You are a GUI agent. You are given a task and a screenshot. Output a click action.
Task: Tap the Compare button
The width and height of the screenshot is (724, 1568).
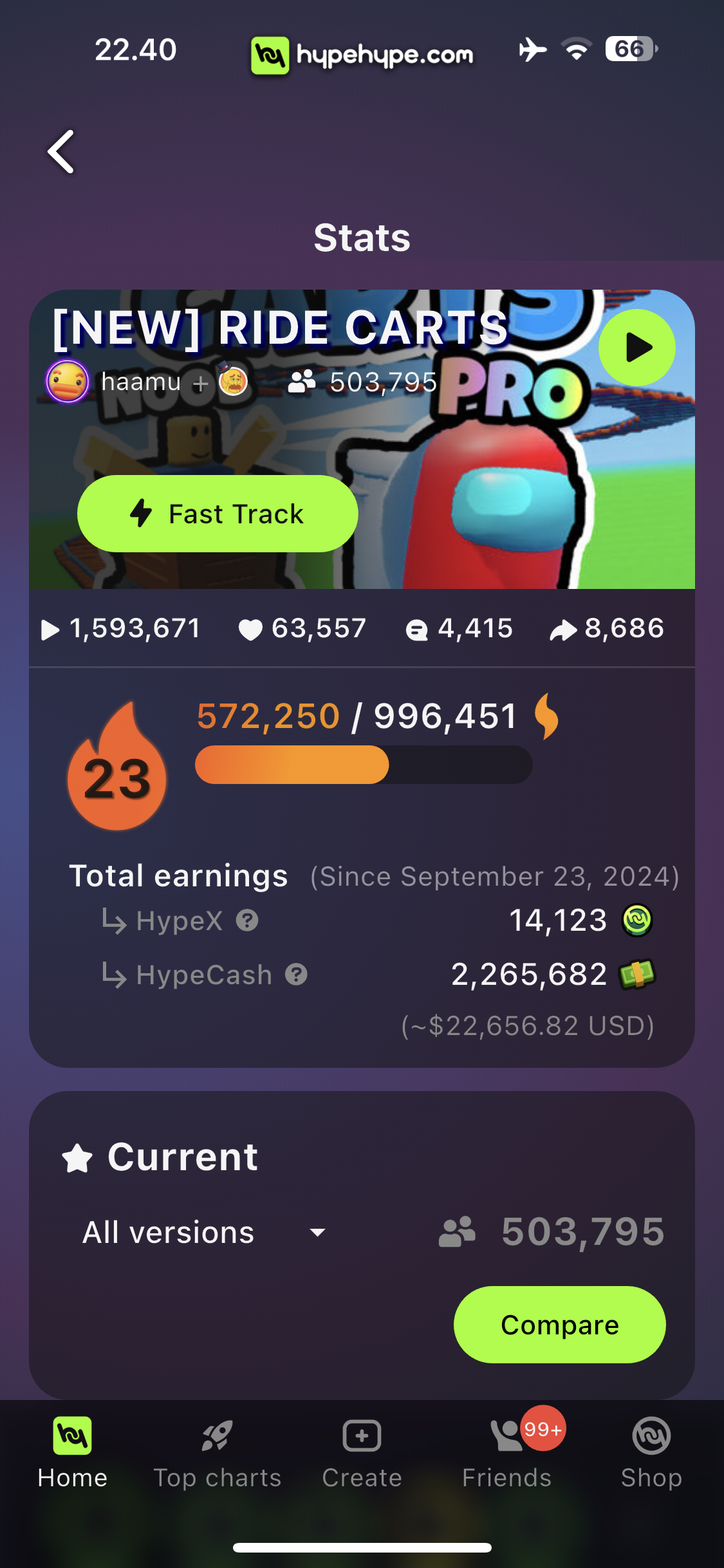tap(559, 1325)
